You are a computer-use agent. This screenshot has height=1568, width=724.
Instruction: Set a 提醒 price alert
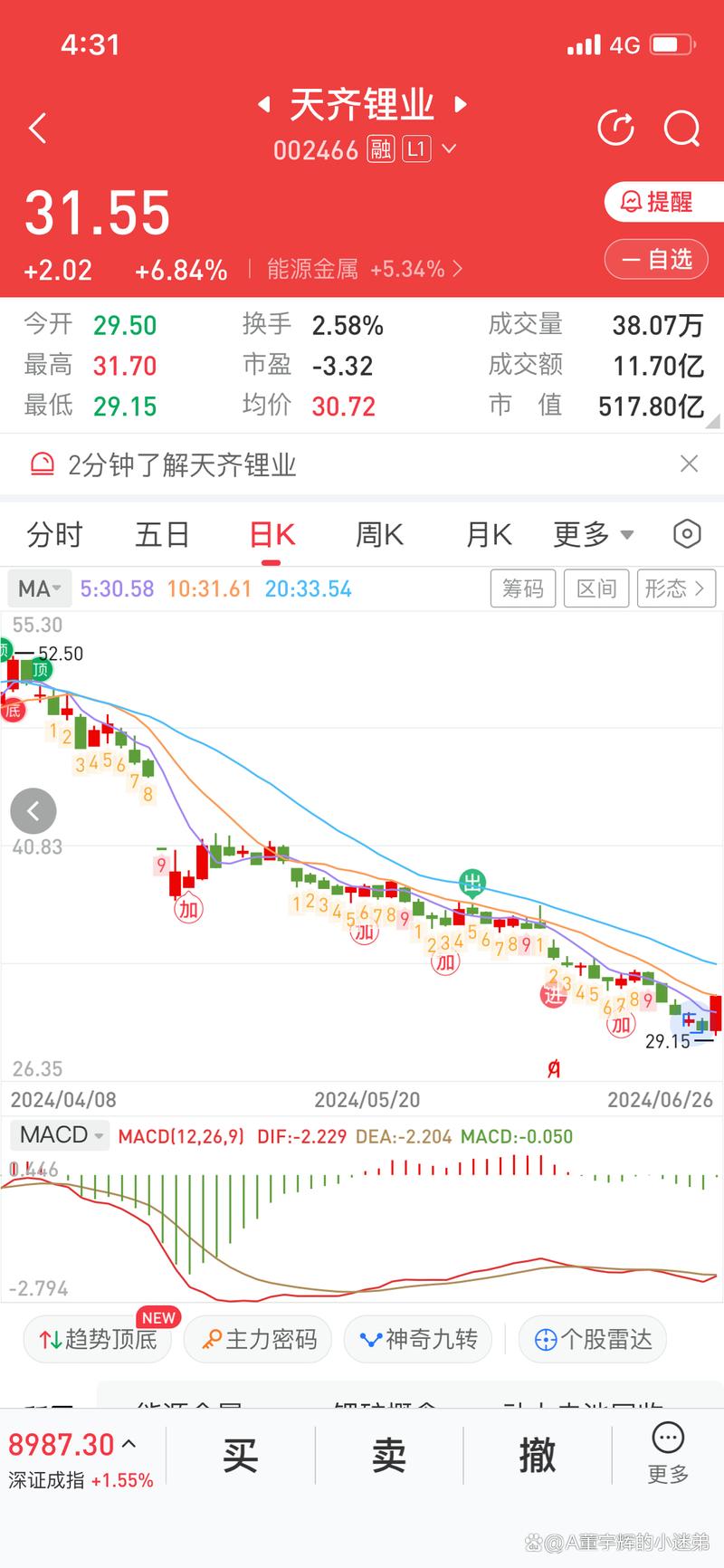658,202
